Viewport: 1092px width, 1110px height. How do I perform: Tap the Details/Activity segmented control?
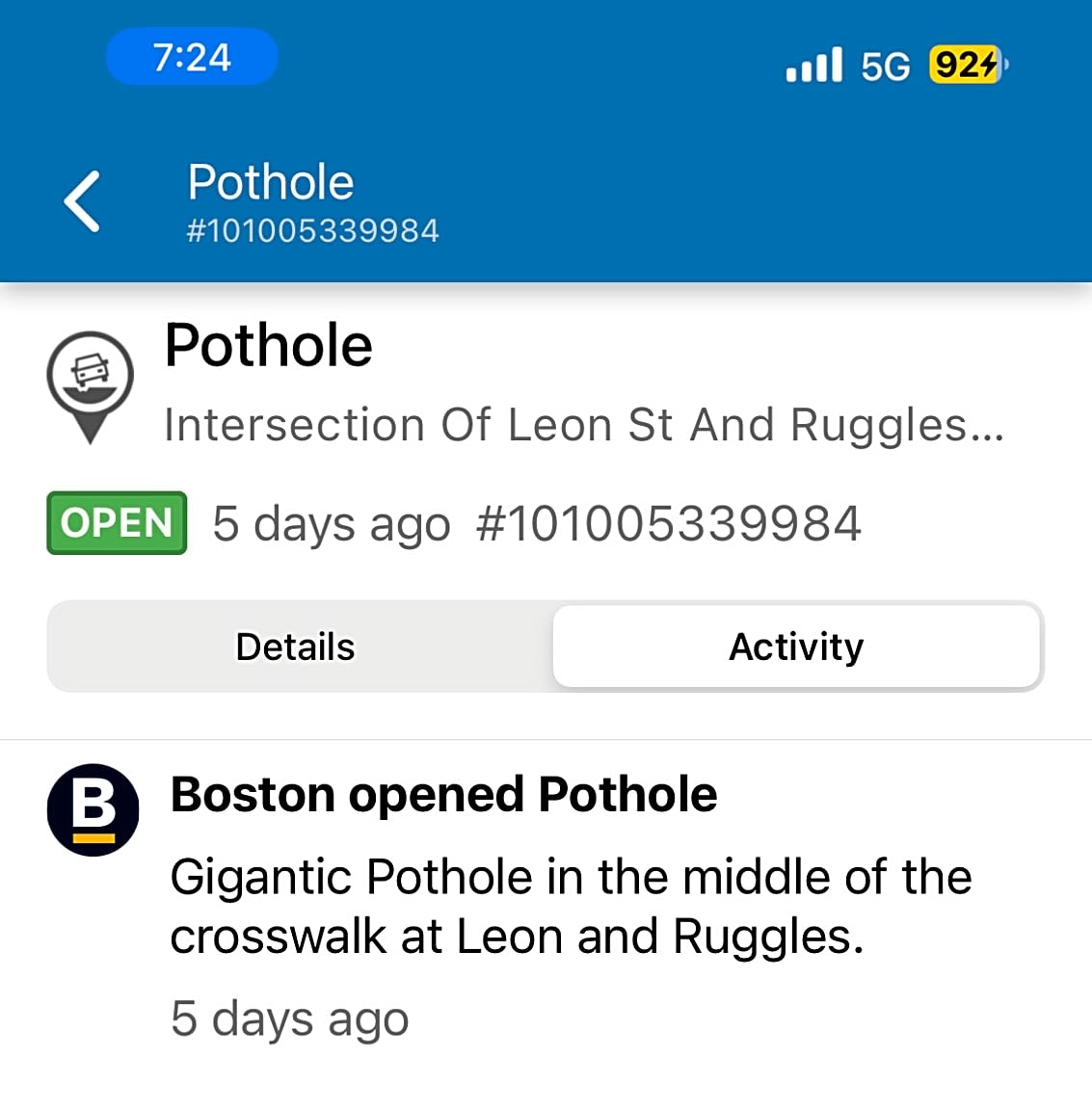pos(546,646)
